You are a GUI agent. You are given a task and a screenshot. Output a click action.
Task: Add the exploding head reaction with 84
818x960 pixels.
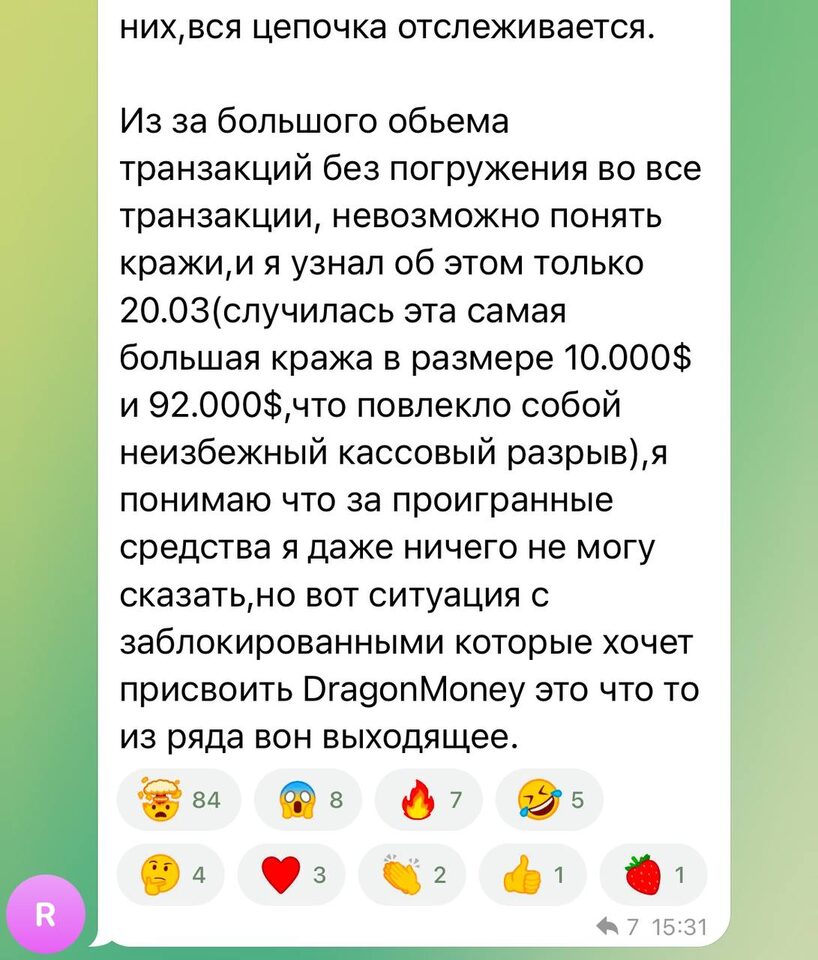(178, 800)
